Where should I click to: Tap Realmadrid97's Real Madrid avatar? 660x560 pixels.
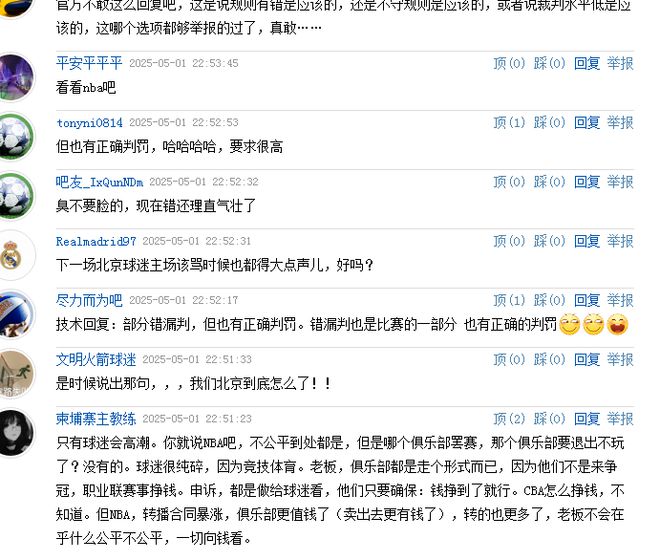(16, 255)
